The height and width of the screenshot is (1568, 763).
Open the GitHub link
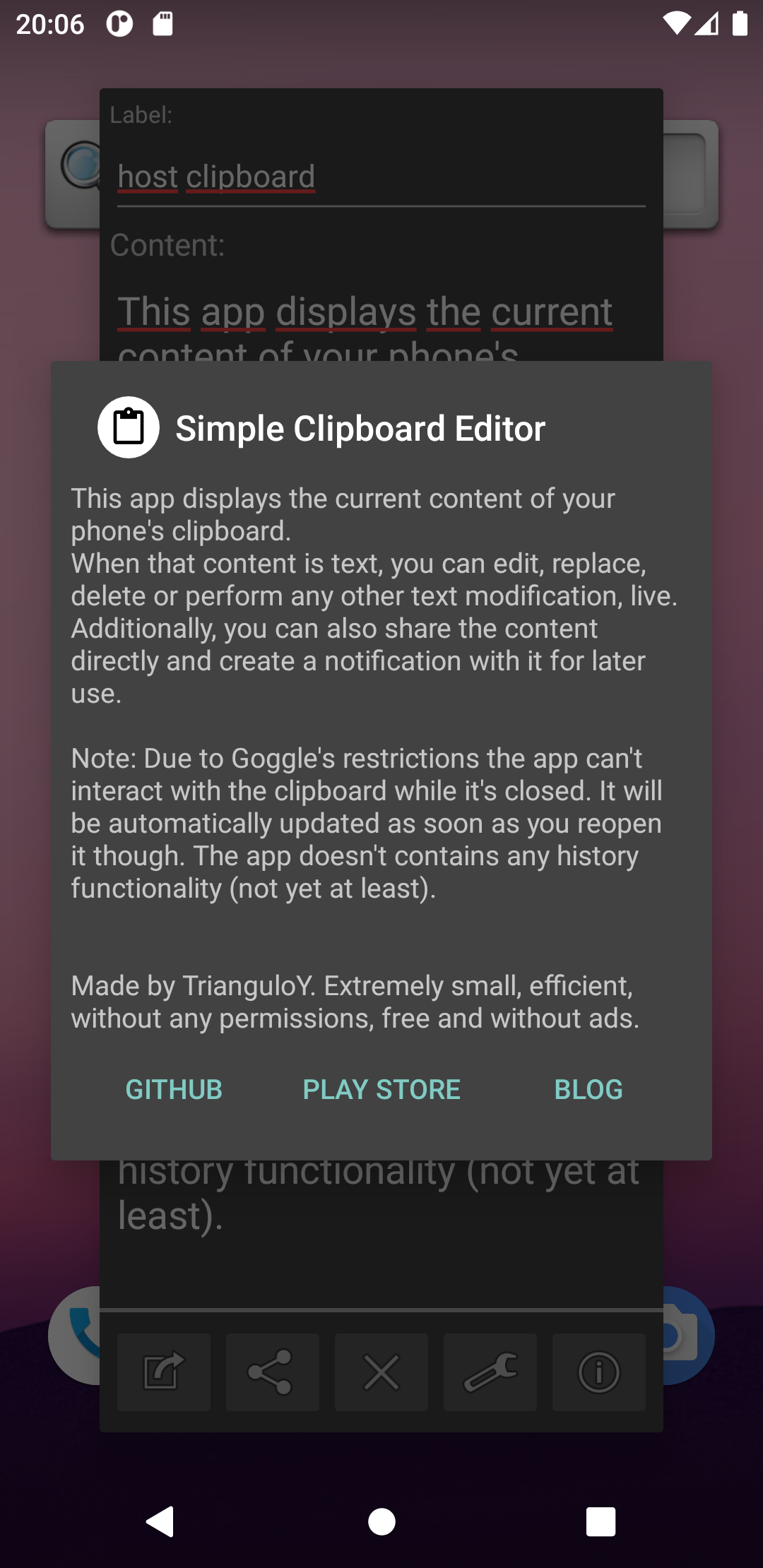174,1089
